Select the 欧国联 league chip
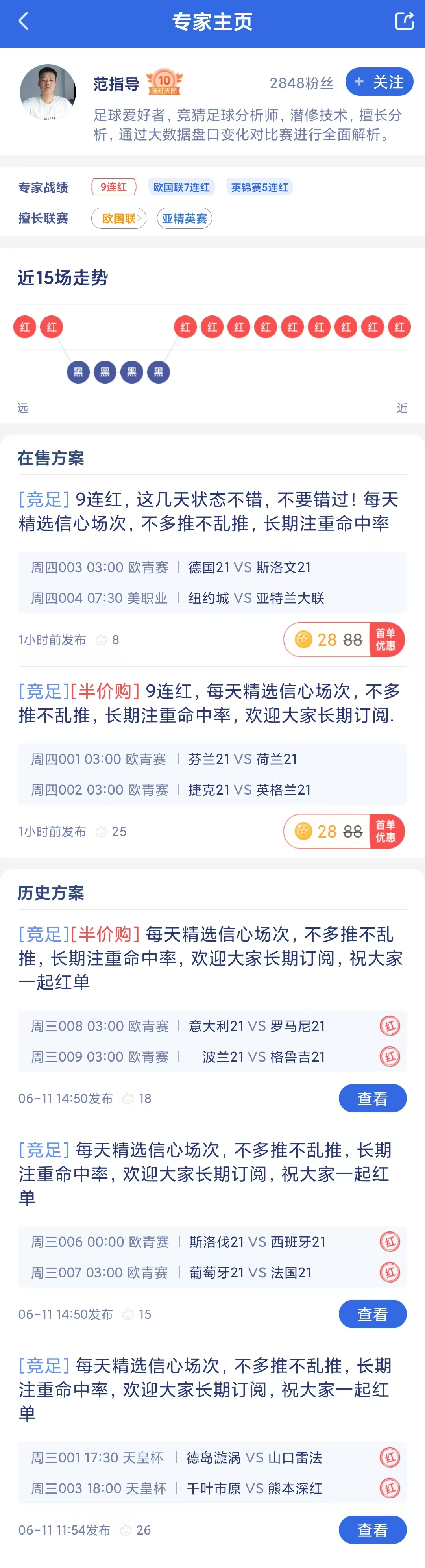Screen dimensions: 425x1568 point(118,219)
